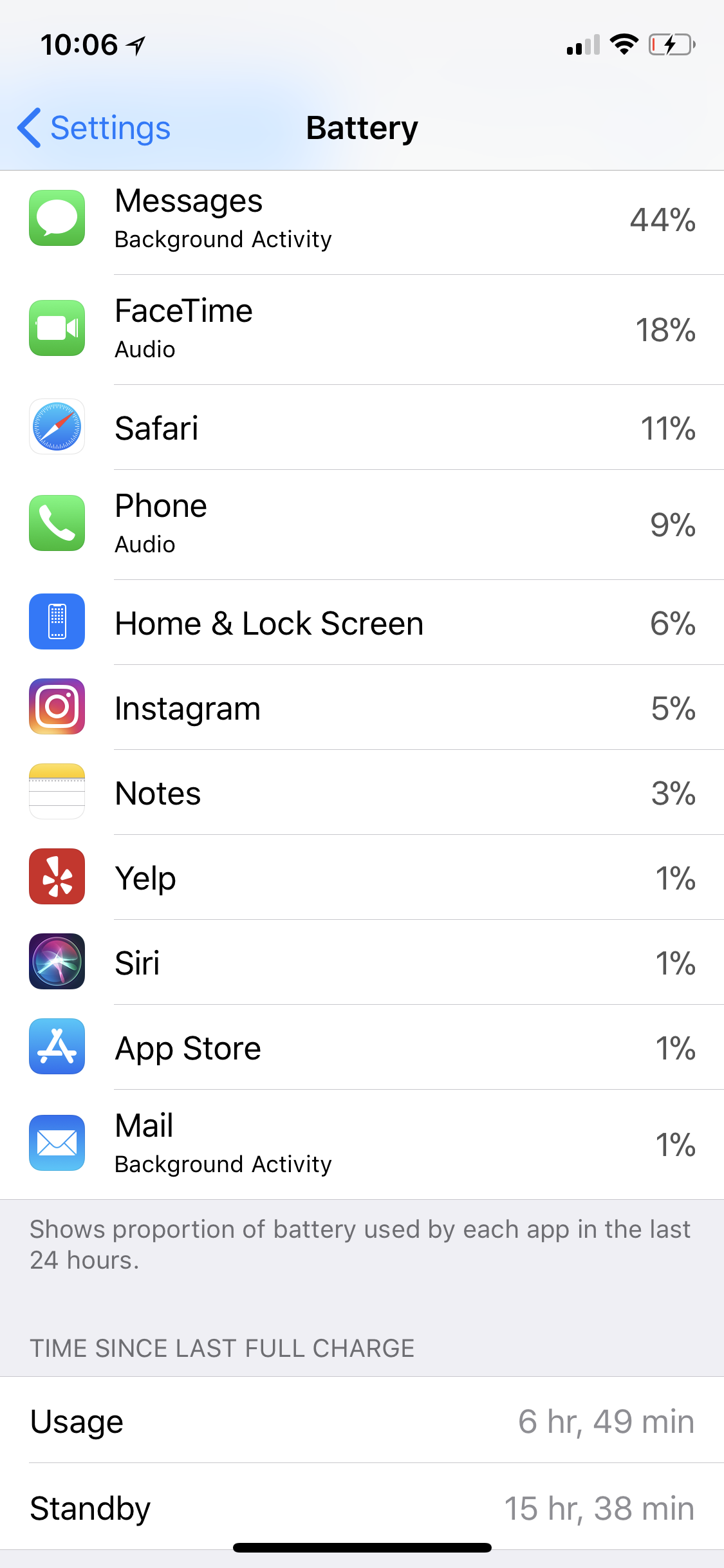Select the Instagram usage row
Screen dimensions: 724x1568
point(362,707)
